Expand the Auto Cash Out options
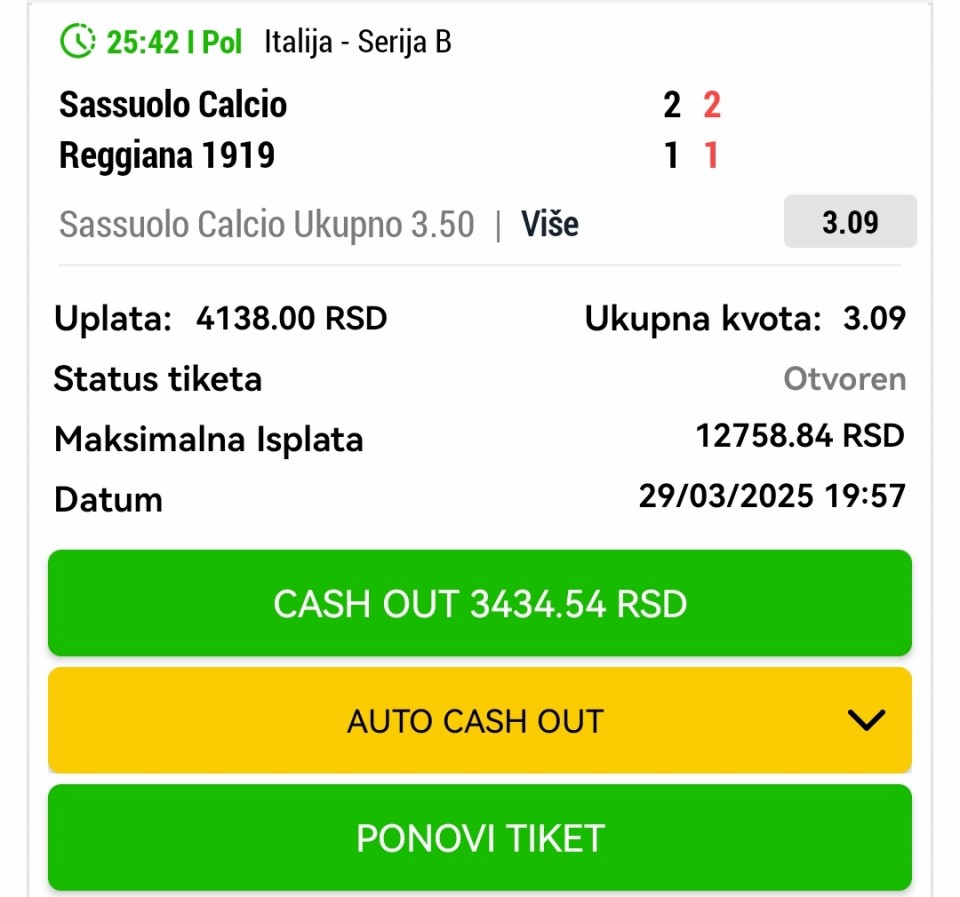This screenshot has height=897, width=960. (866, 720)
